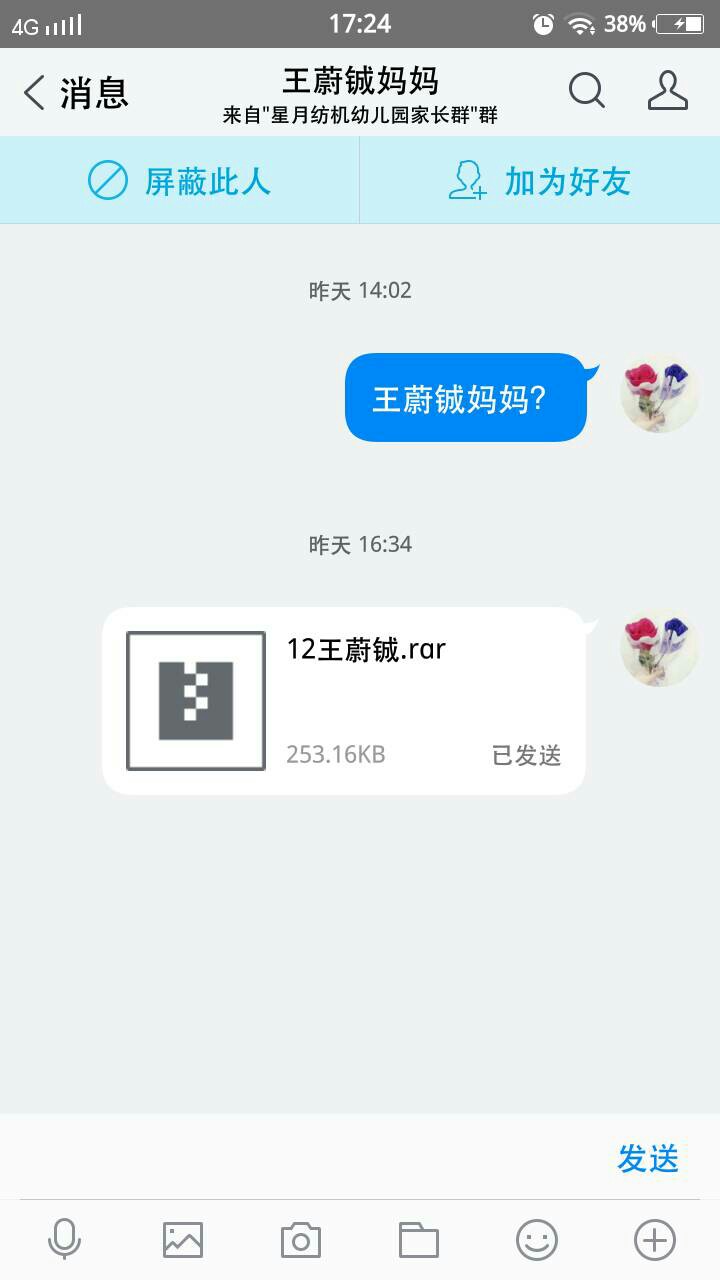Tap the microphone voice icon
The height and width of the screenshot is (1280, 720).
pos(64,1240)
